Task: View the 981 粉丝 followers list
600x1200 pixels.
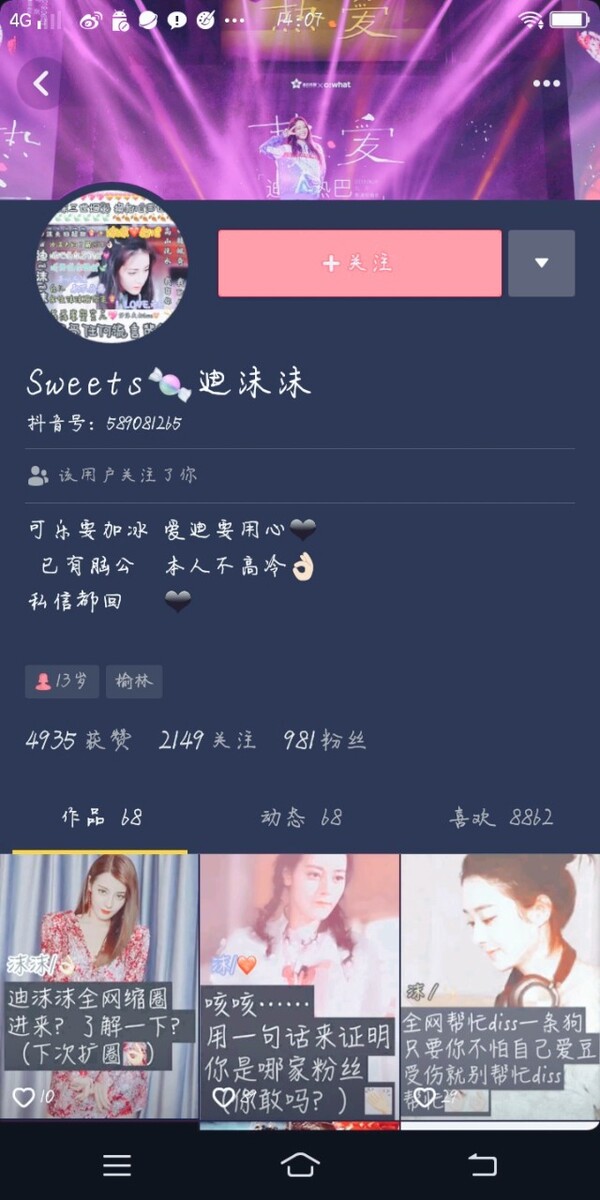Action: (x=325, y=740)
